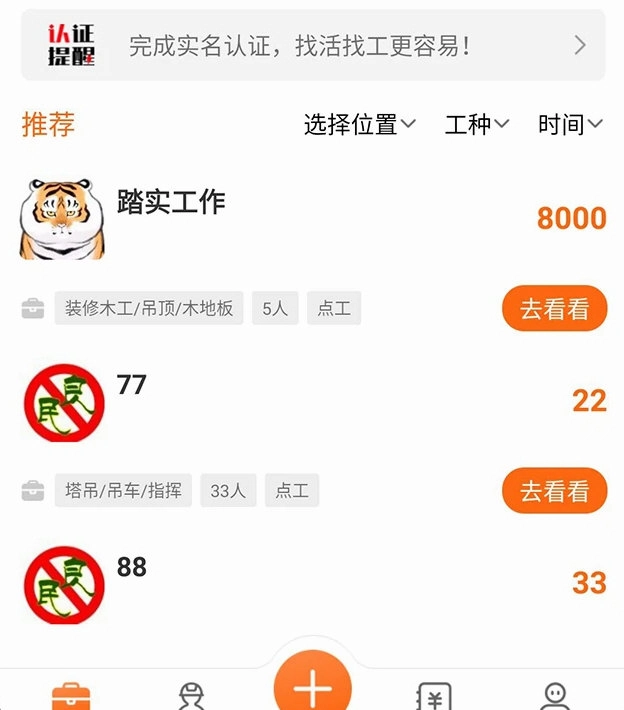Tap the orange plus publish button

click(312, 686)
